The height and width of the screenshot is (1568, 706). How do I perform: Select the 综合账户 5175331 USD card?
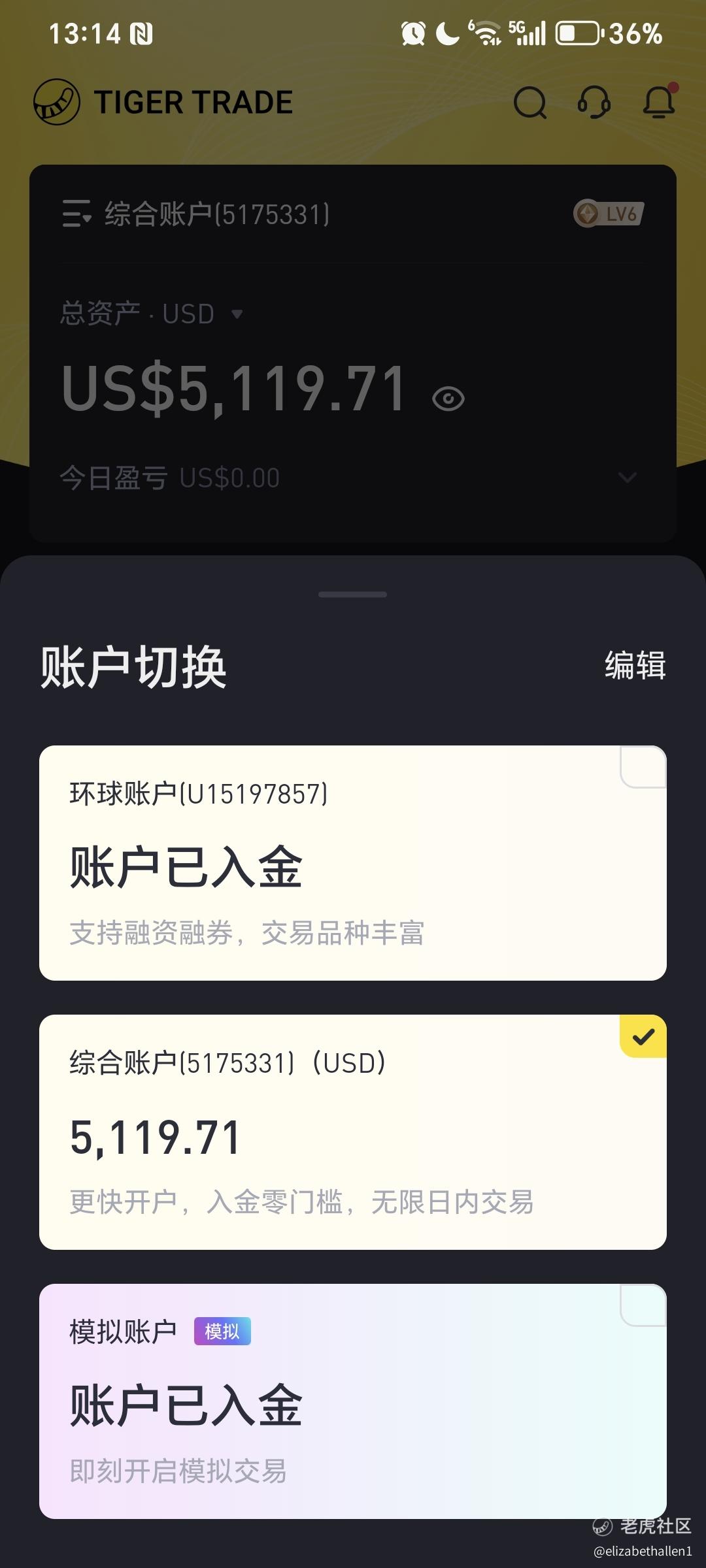tap(353, 1132)
